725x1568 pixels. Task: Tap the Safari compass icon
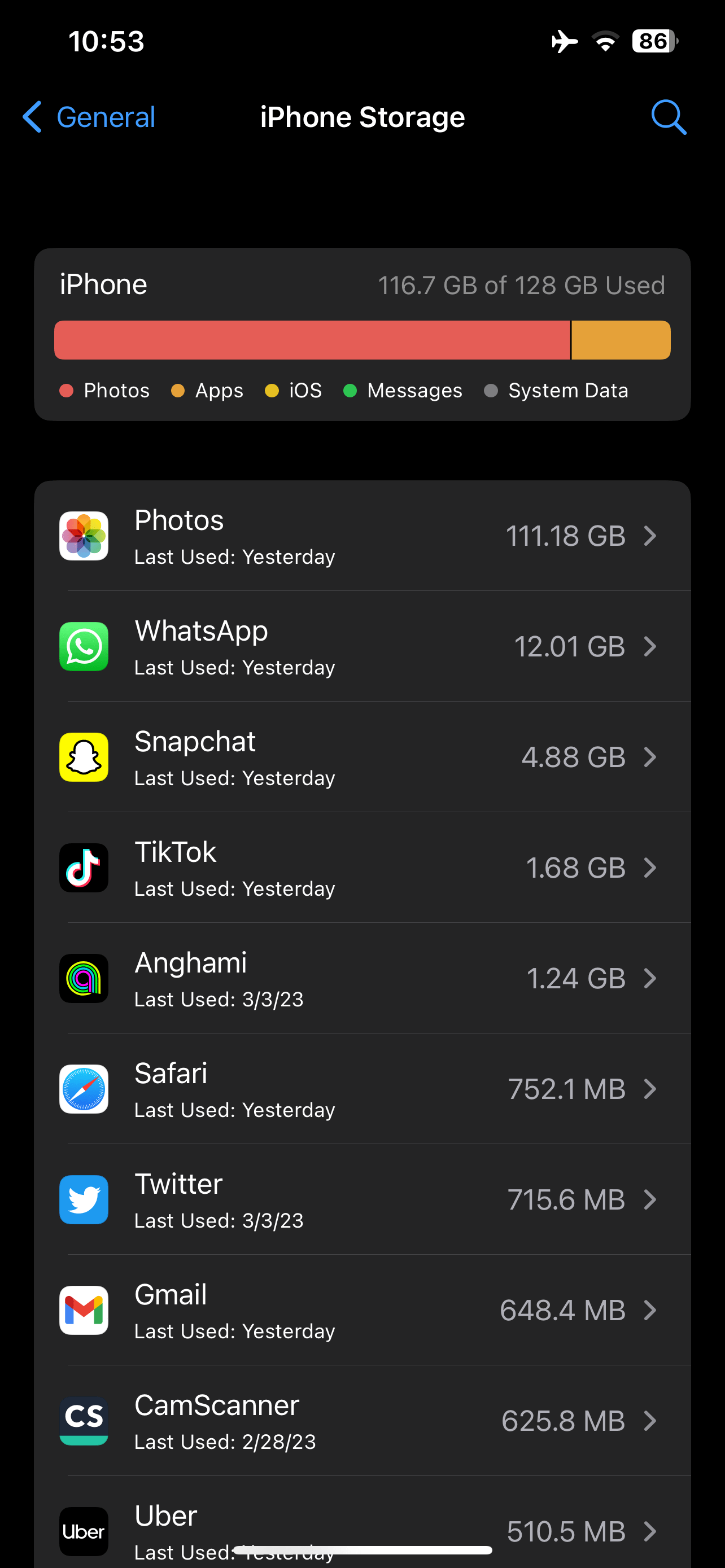click(x=84, y=1089)
